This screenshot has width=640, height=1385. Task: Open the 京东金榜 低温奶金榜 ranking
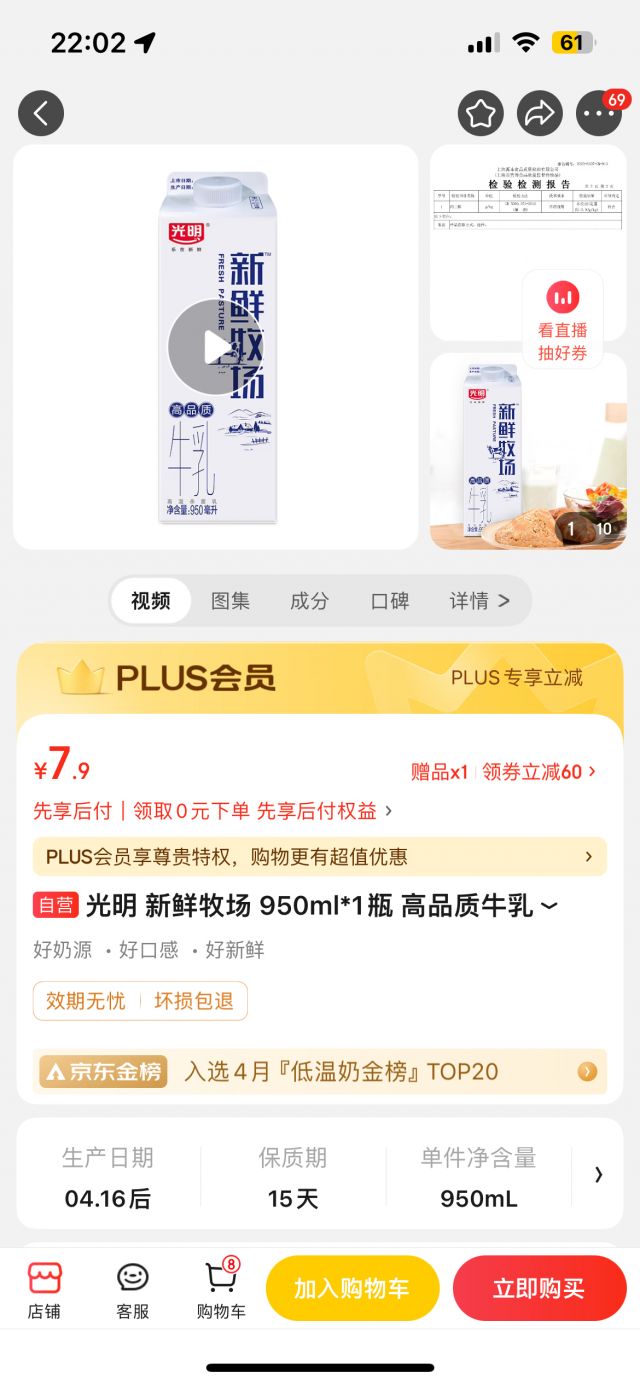320,1072
